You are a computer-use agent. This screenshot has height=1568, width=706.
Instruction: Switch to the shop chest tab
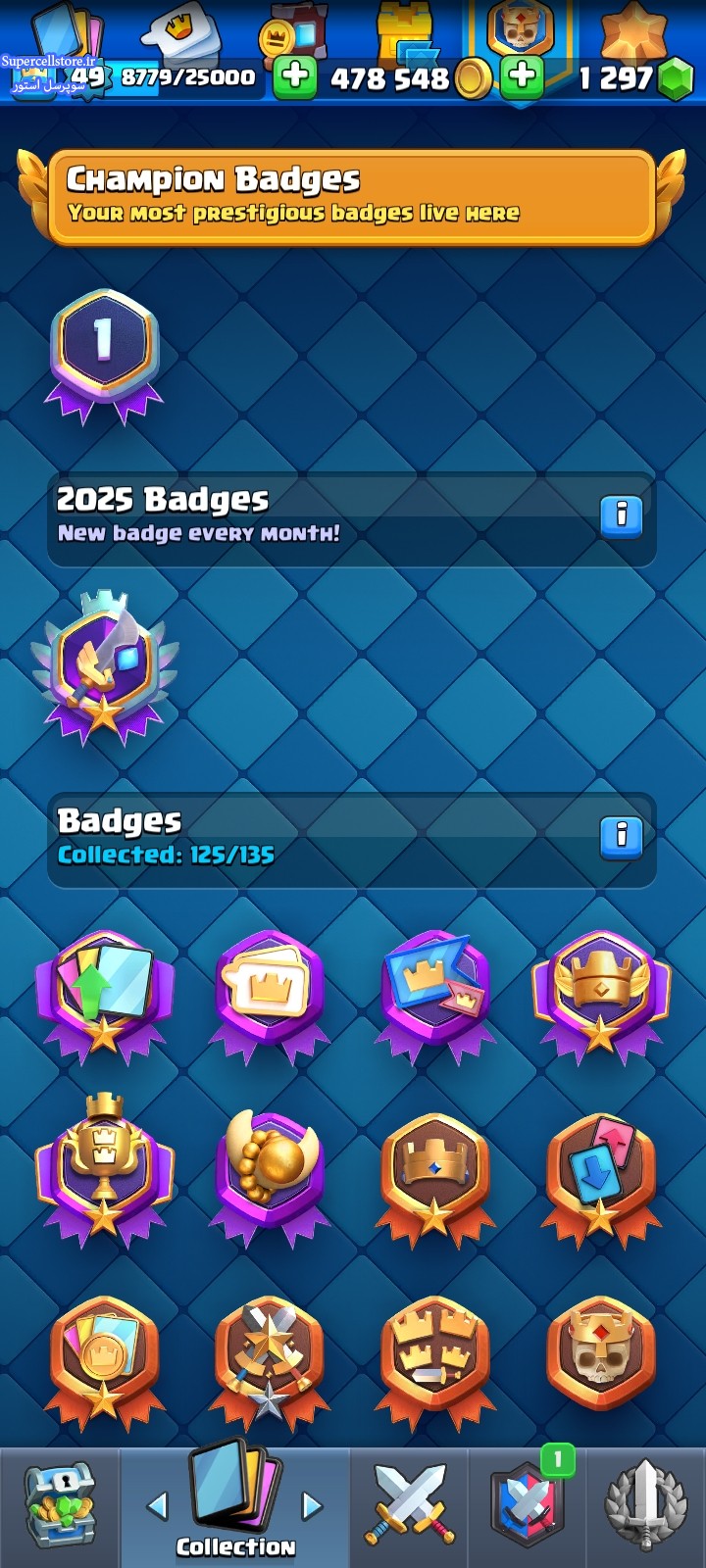60,1506
